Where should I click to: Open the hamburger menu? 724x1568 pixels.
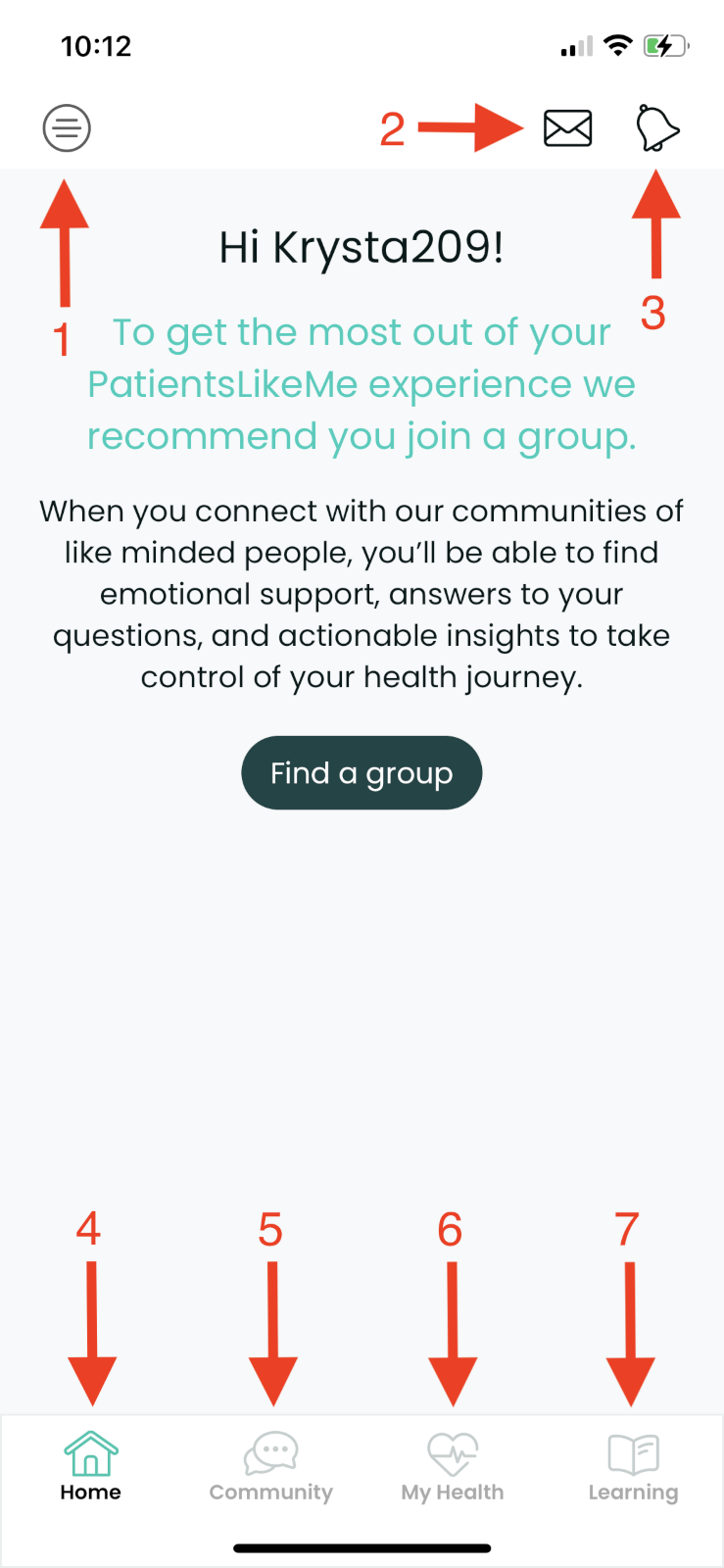(67, 128)
